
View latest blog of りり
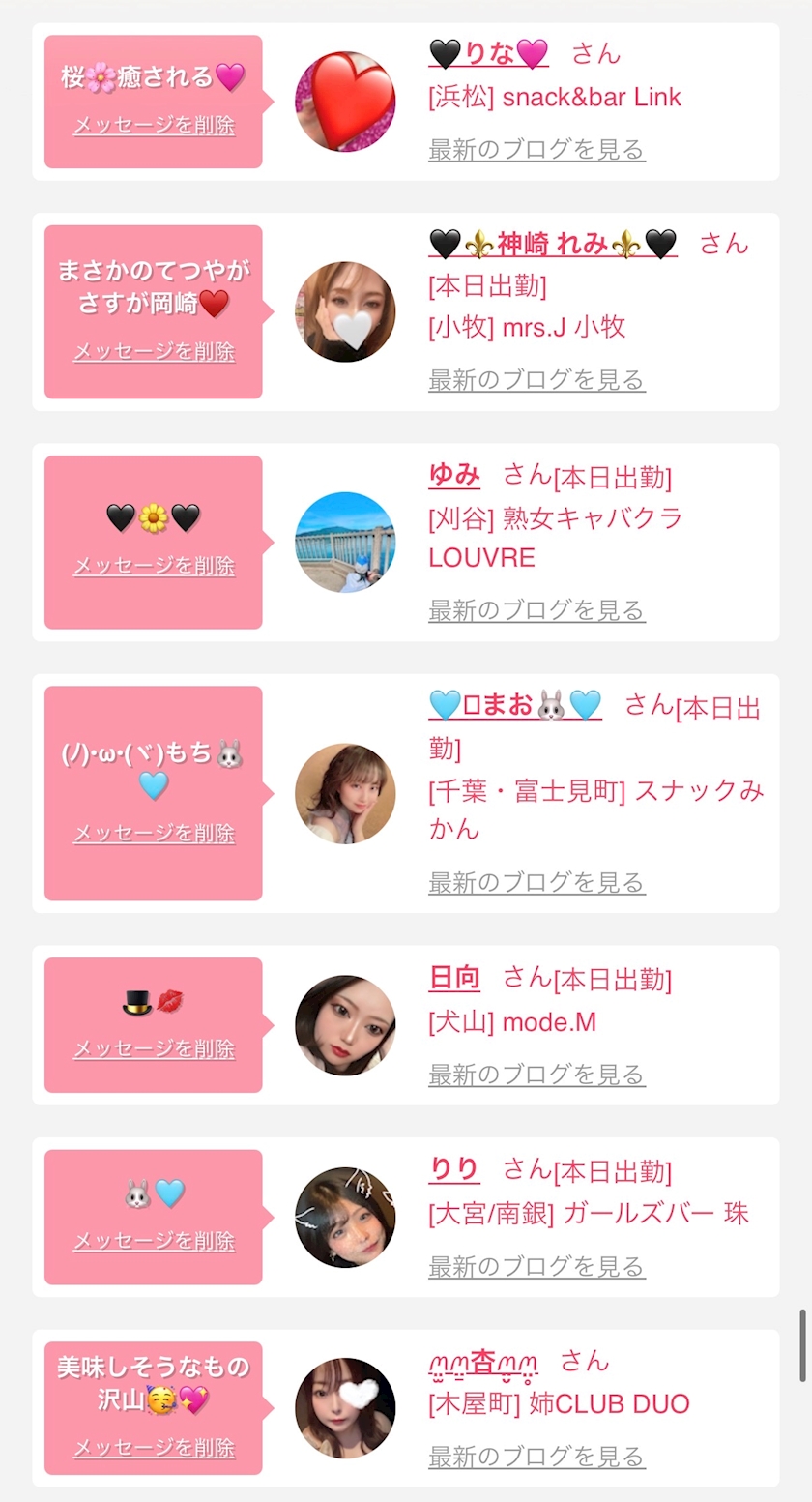(x=536, y=1266)
